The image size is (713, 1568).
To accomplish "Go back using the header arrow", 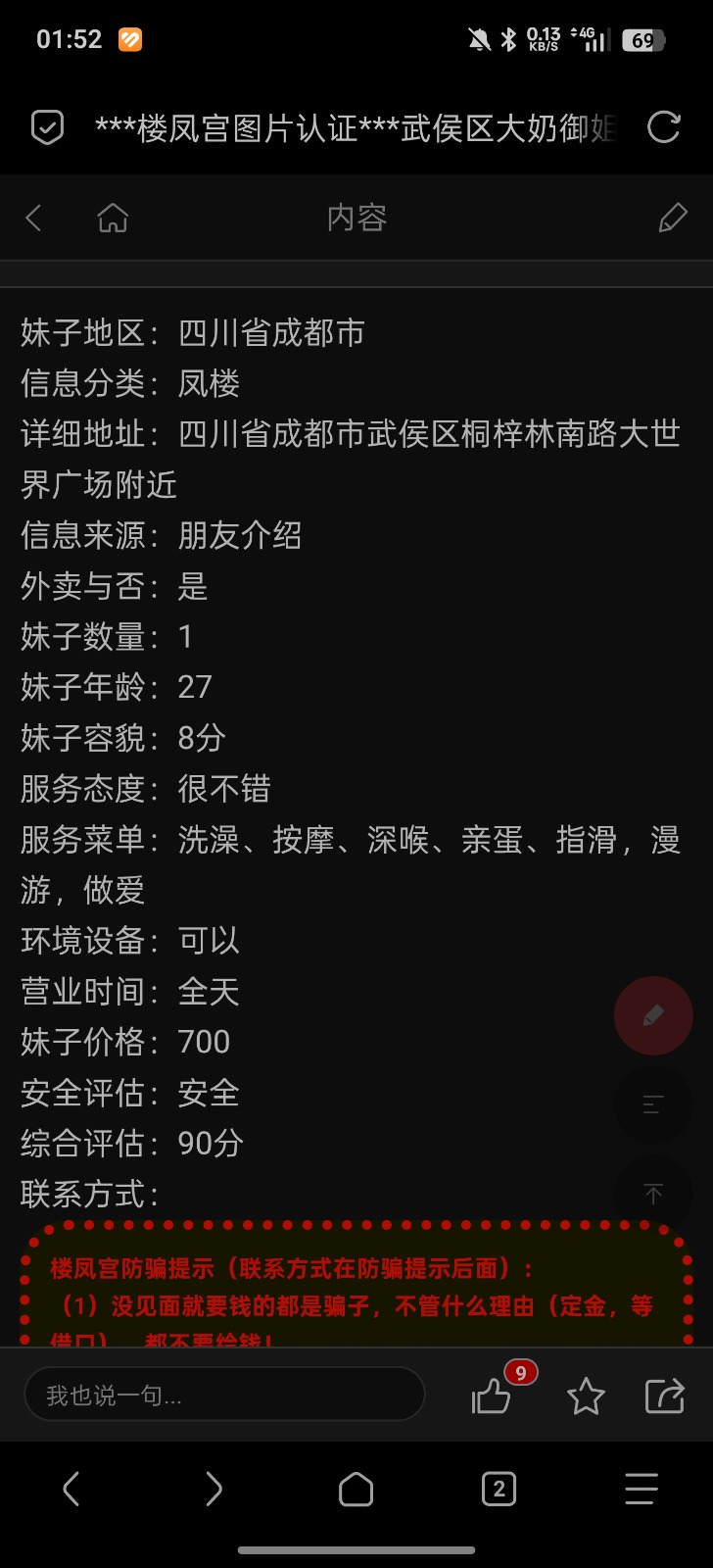I will tap(34, 218).
